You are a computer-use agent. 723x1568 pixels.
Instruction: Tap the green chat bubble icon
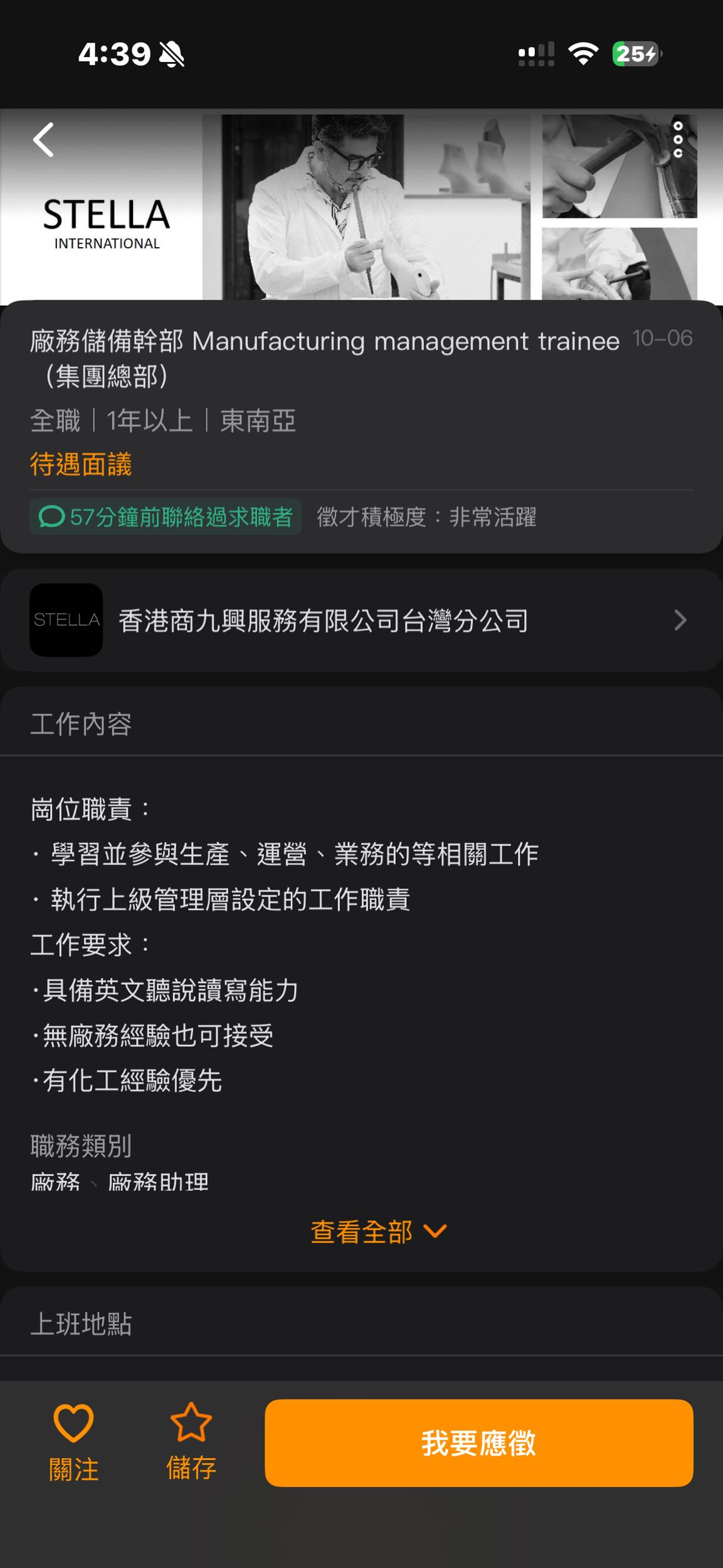coord(54,517)
